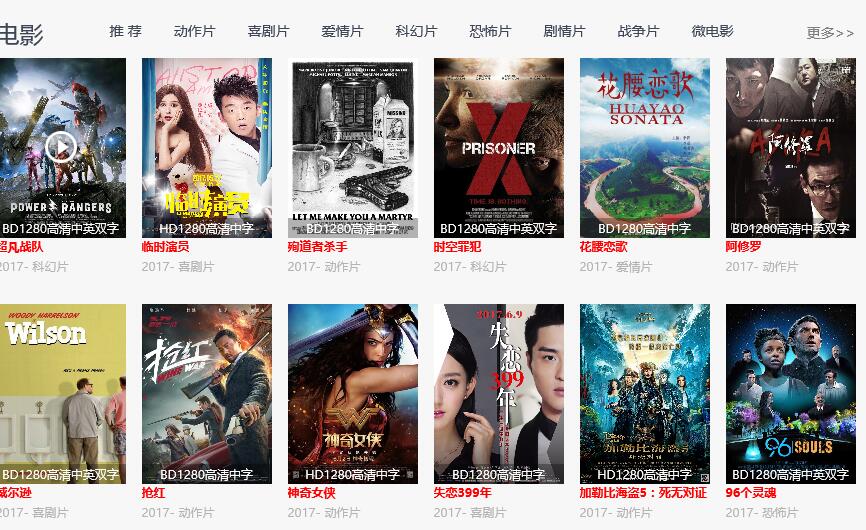Open the 临时演员 movie card
Viewport: 866px width, 530px height.
pos(207,147)
